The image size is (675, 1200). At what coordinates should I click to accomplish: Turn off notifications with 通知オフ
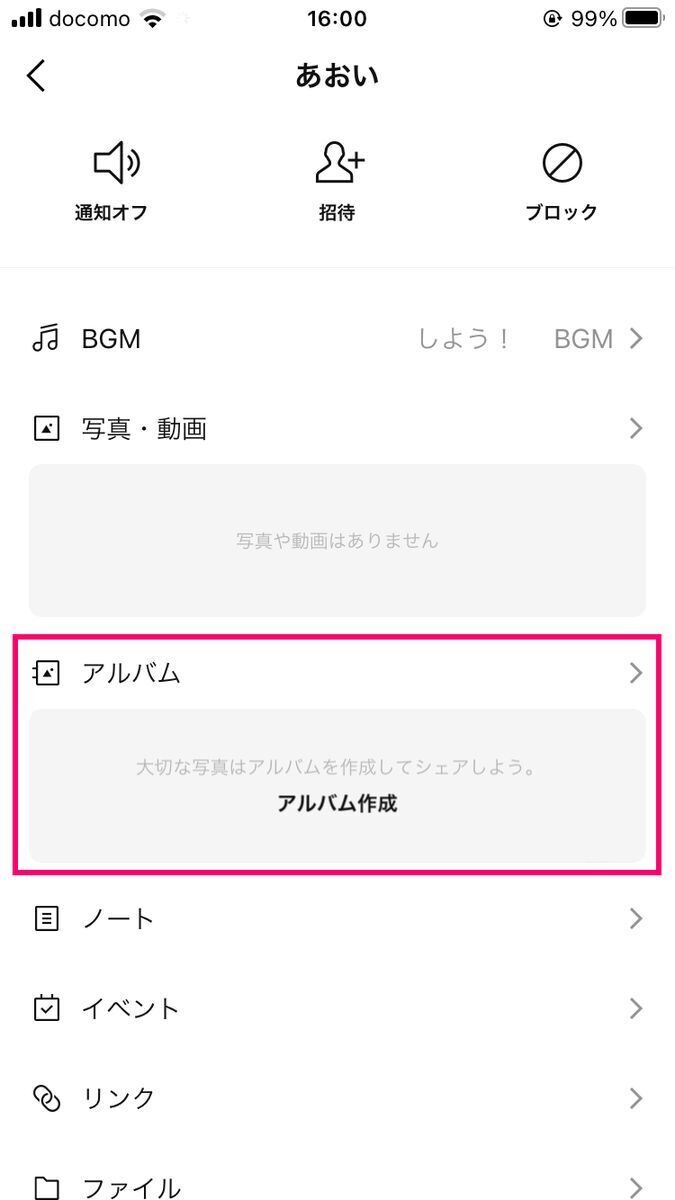tap(110, 183)
